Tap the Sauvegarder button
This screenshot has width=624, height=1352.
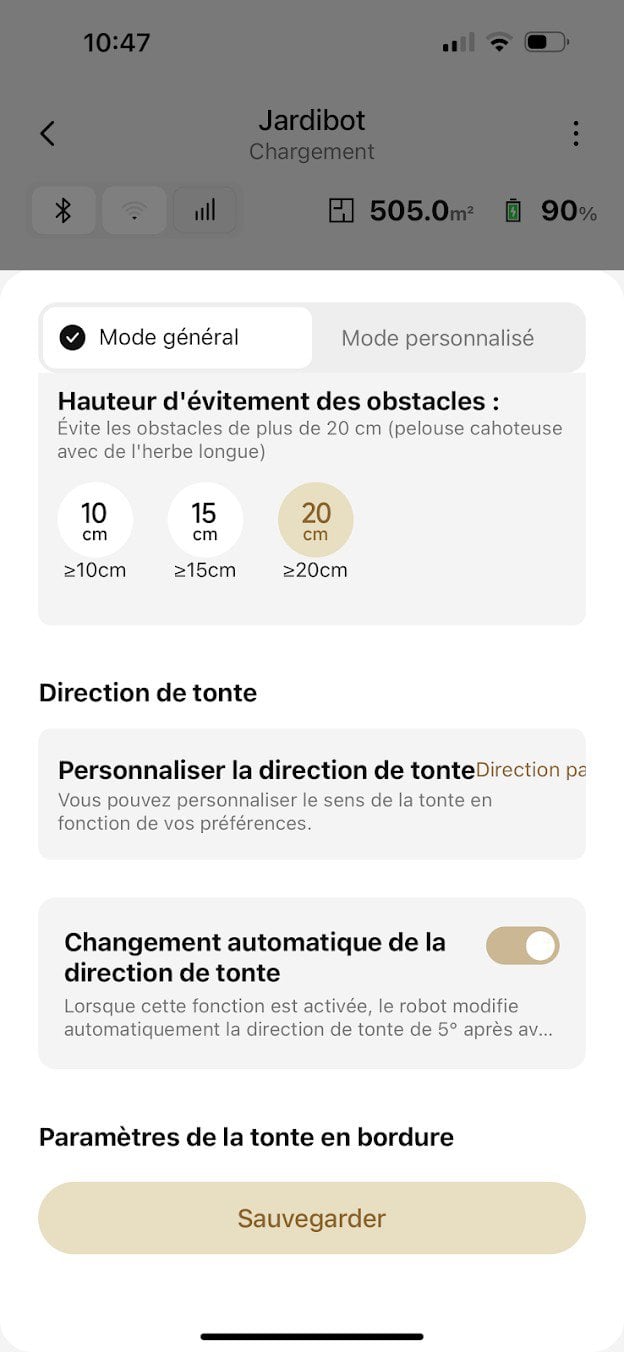(311, 1218)
